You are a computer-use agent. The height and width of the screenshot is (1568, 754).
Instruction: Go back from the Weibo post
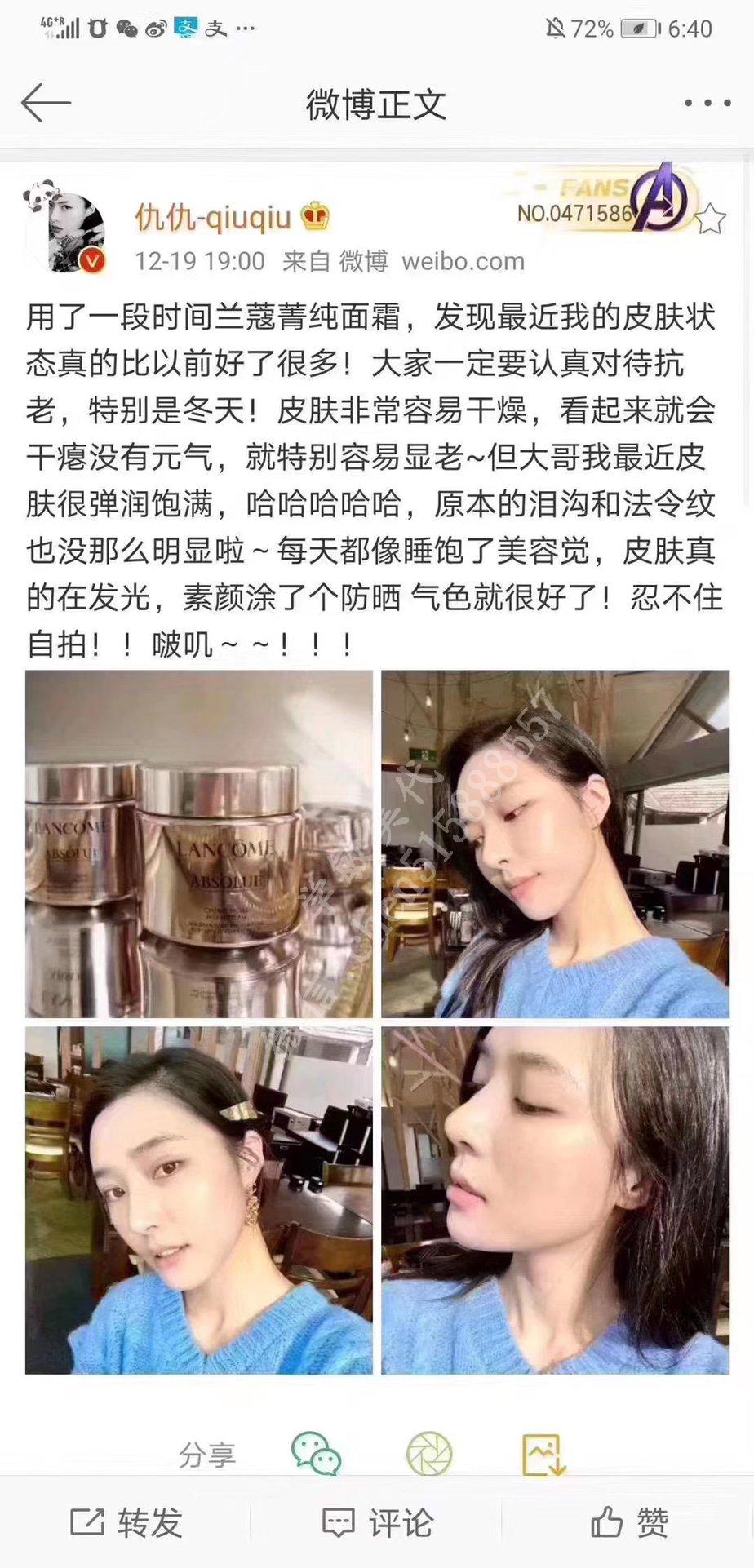pyautogui.click(x=46, y=104)
